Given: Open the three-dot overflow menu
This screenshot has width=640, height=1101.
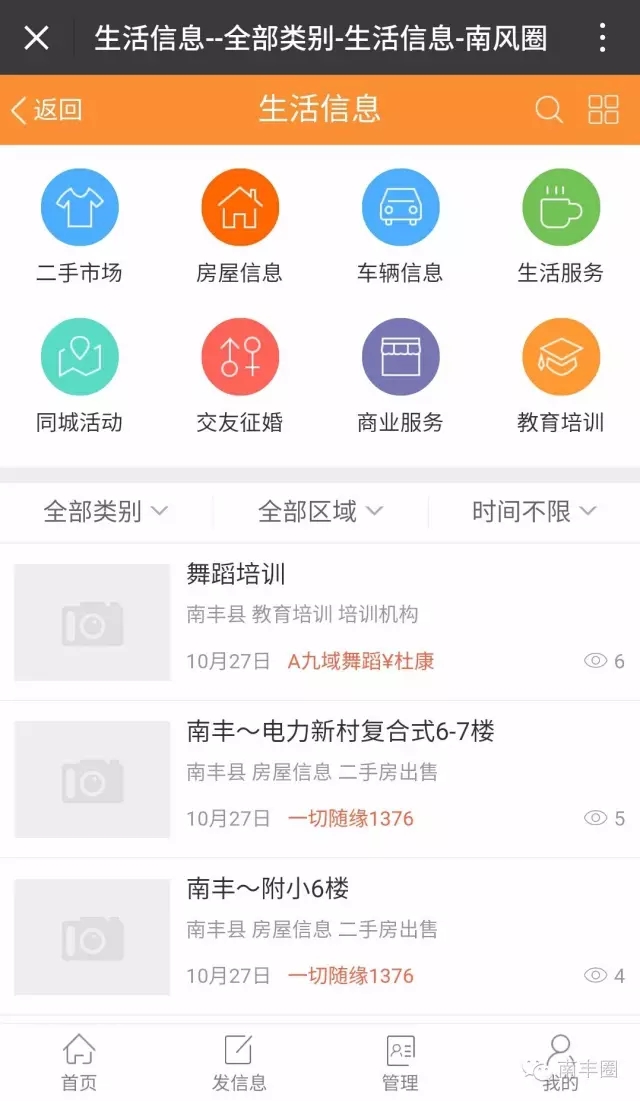Looking at the screenshot, I should 602,37.
